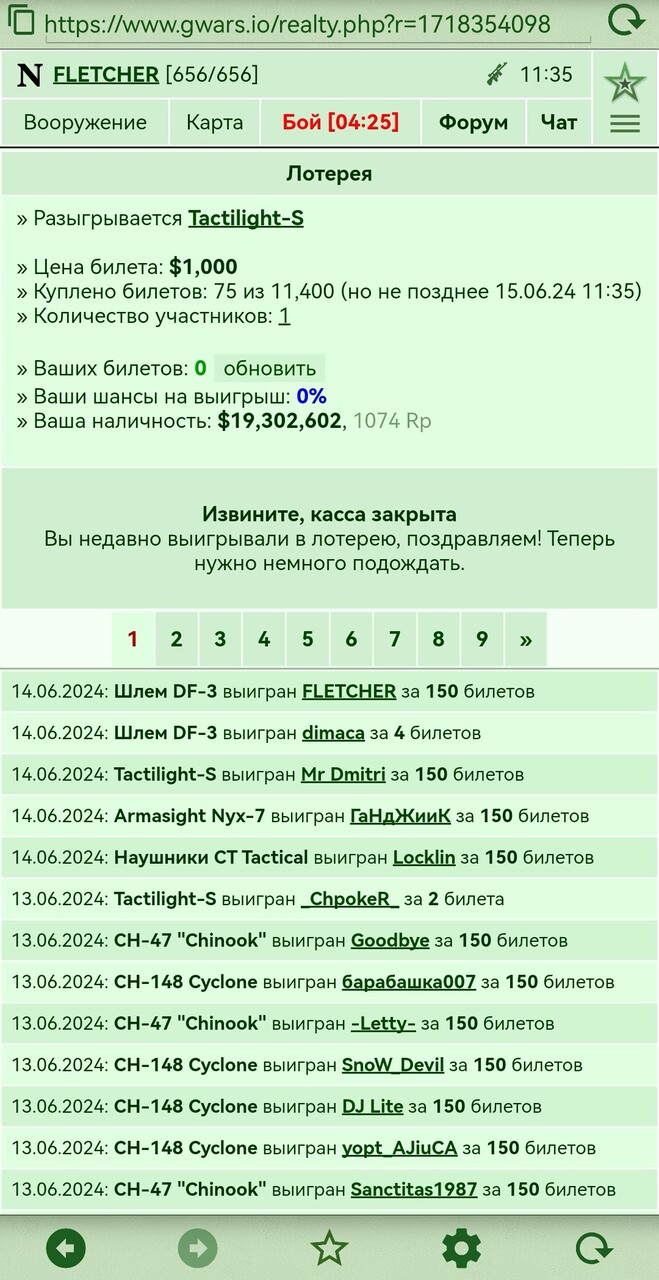
Task: Go back with bottom back arrow
Action: 66,1248
